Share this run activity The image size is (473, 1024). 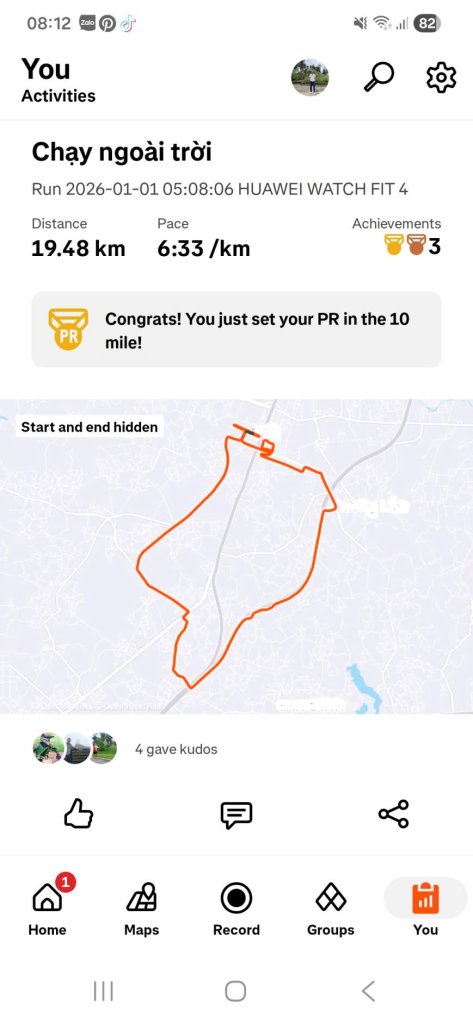[x=393, y=814]
